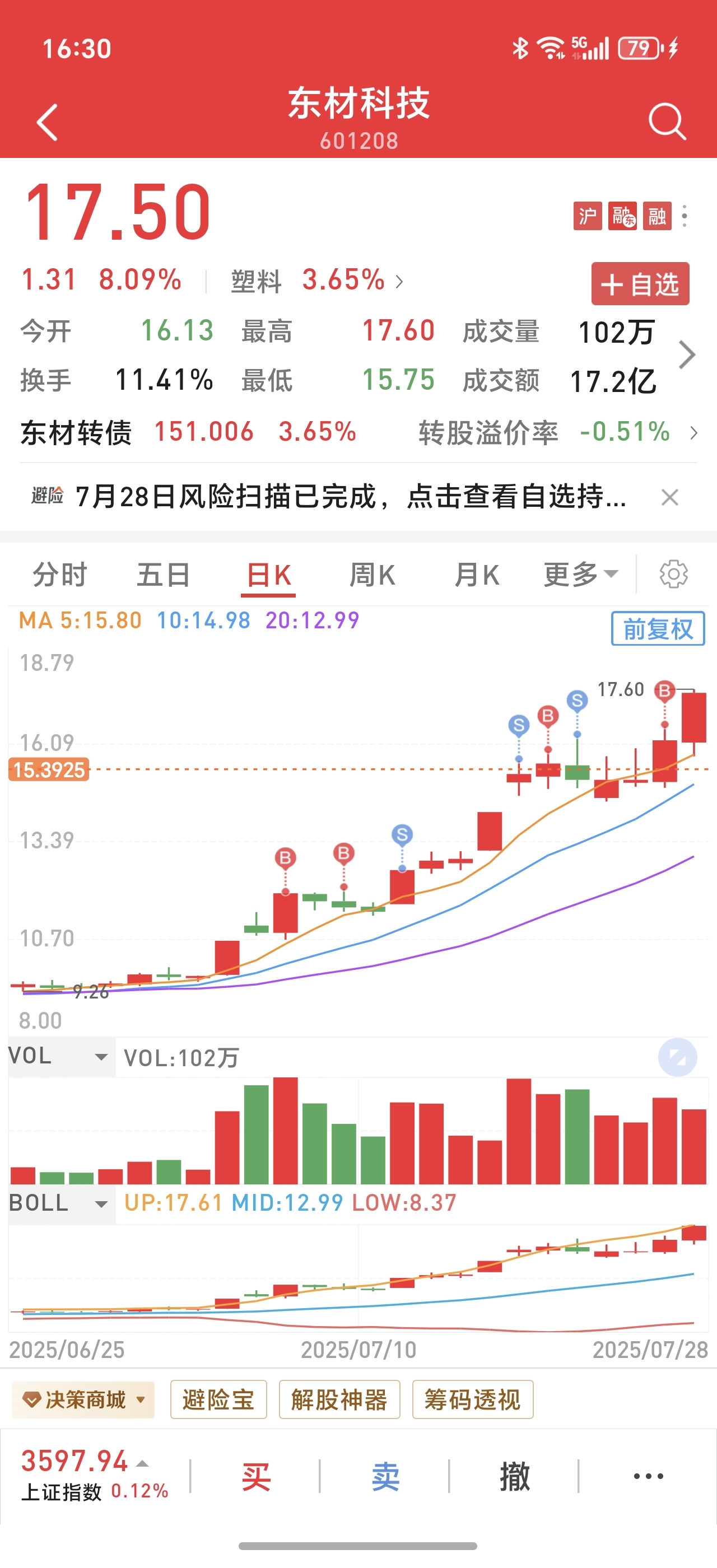The image size is (717, 1568).
Task: Open 塑料 sector details
Action: 316,281
